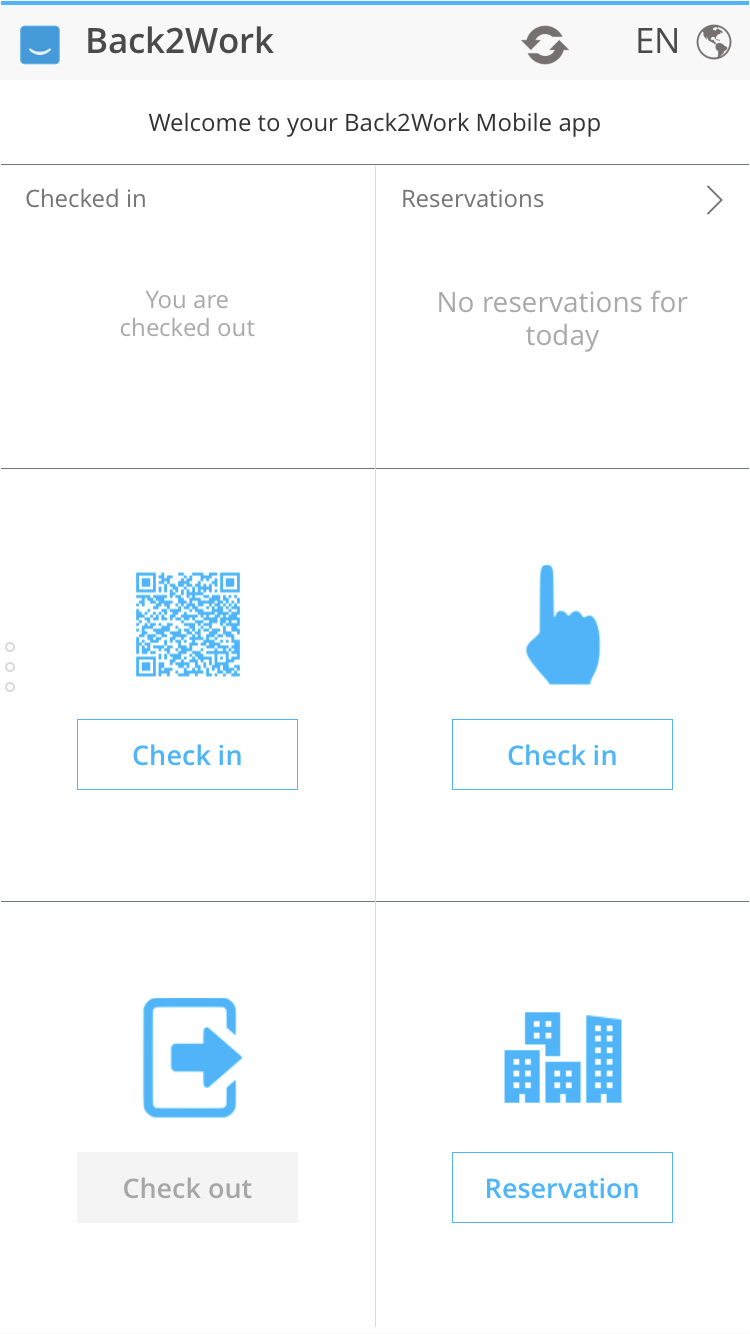This screenshot has width=750, height=1334.
Task: Open the Reservation button
Action: pos(562,1188)
